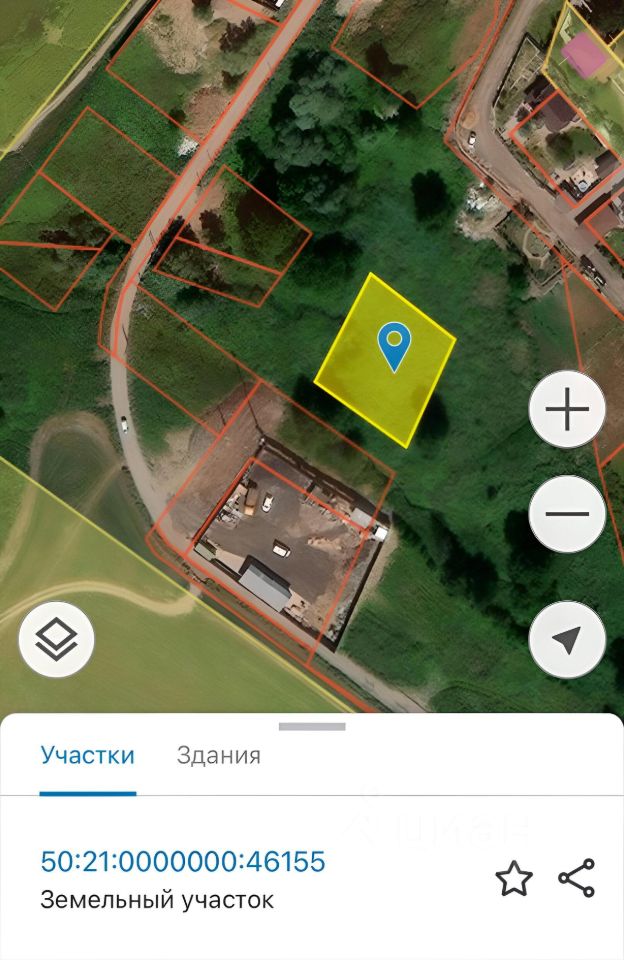Expand the bottom sheet handle

[x=311, y=727]
